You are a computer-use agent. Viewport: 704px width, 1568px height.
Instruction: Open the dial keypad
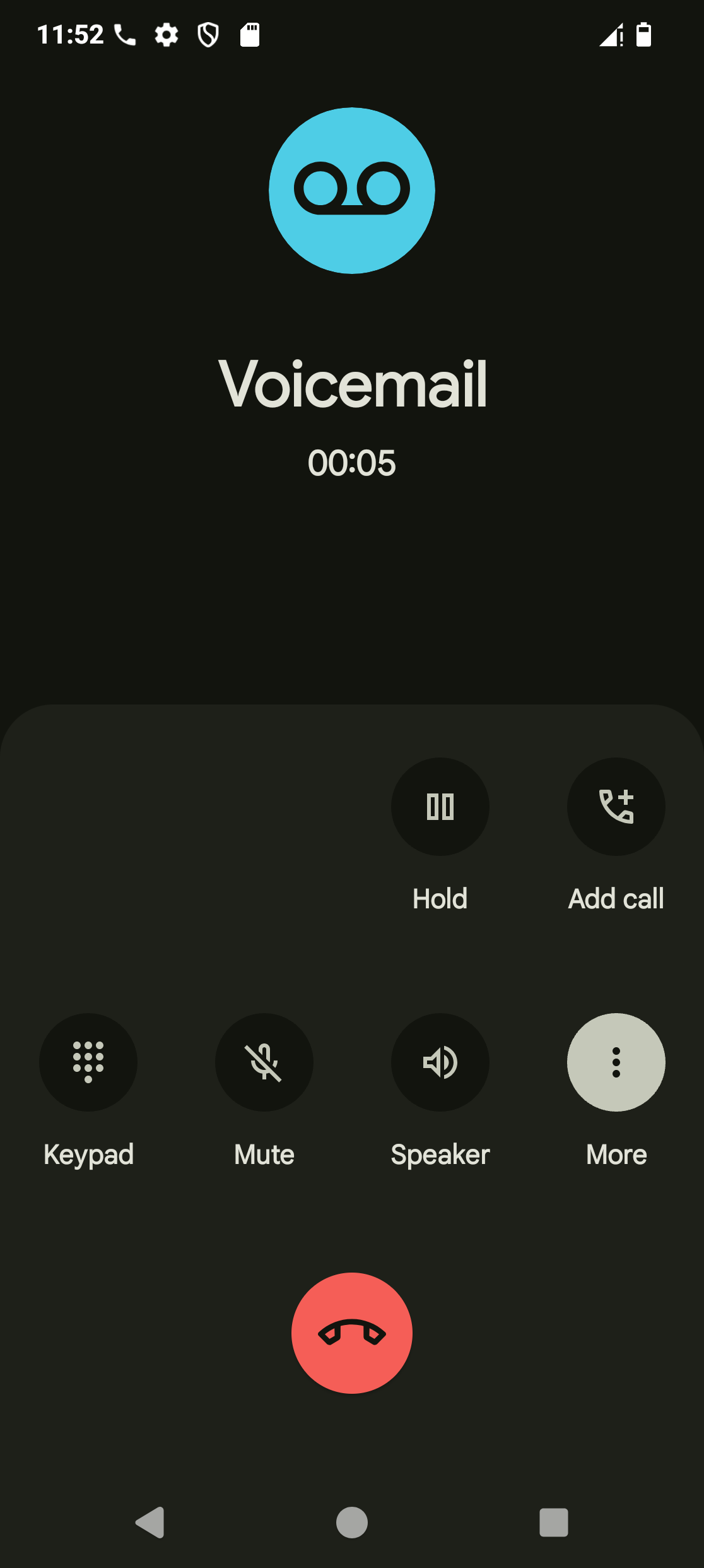[88, 1062]
